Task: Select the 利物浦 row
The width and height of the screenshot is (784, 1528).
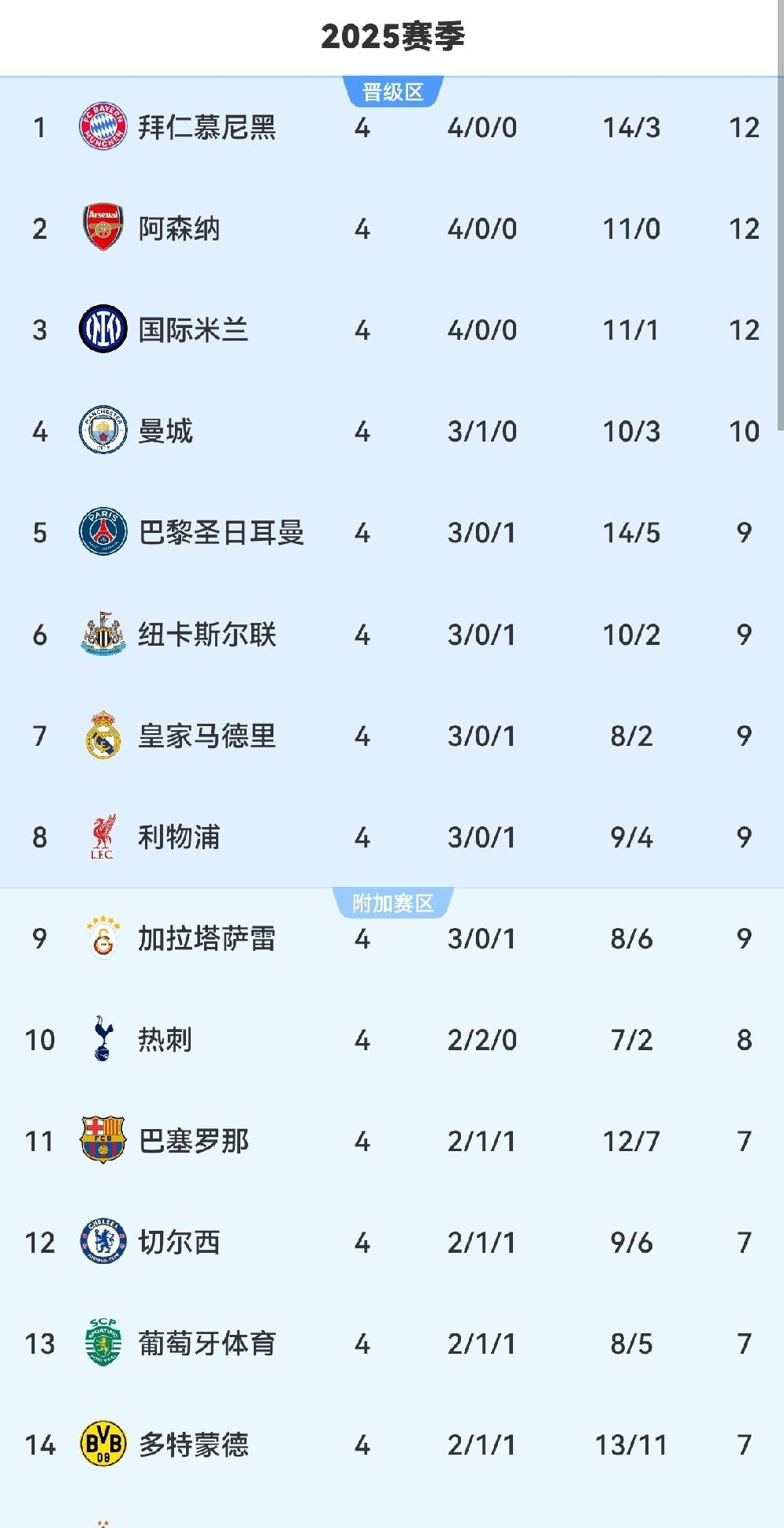Action: click(179, 837)
